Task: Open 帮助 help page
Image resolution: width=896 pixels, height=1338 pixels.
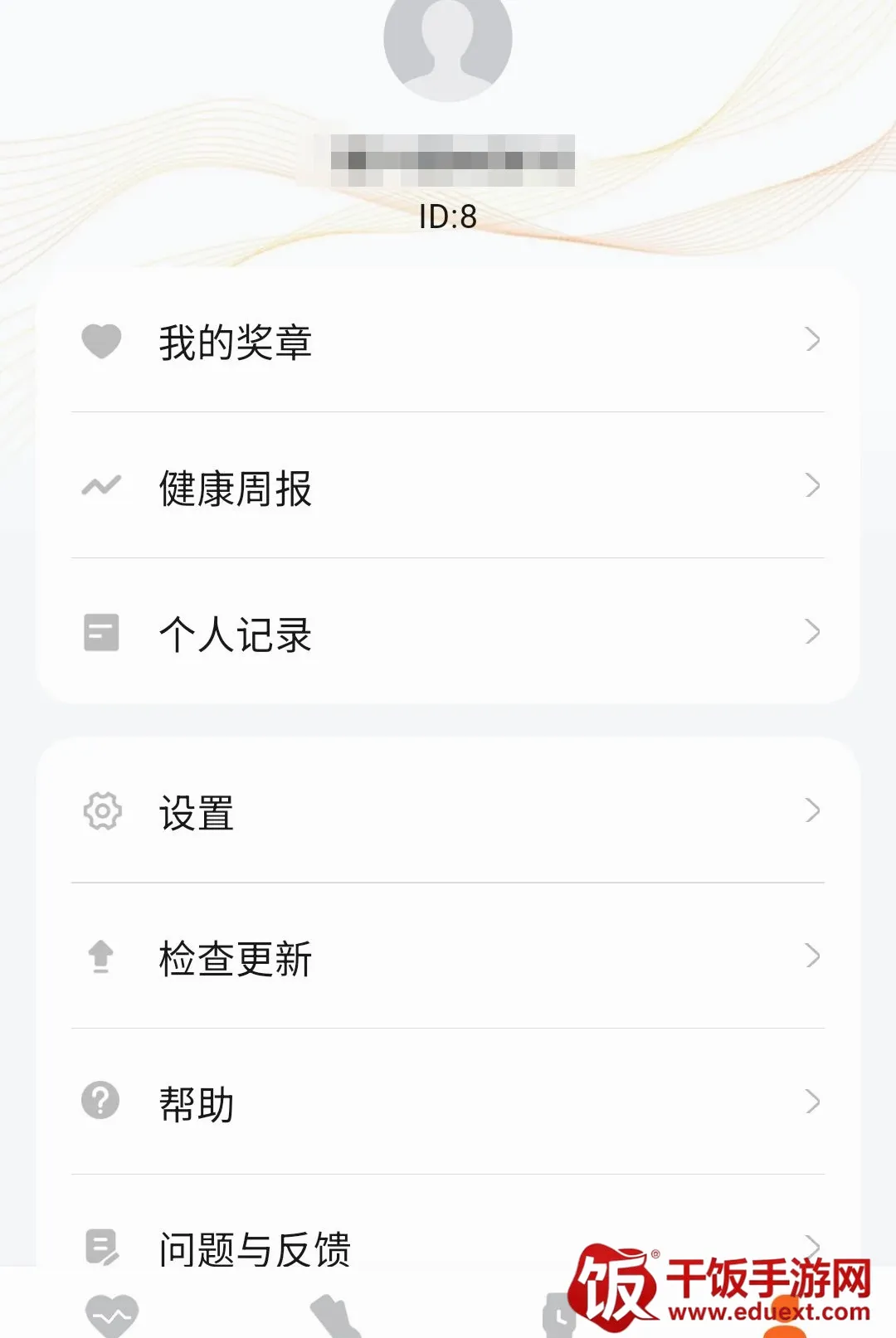Action: (448, 1102)
